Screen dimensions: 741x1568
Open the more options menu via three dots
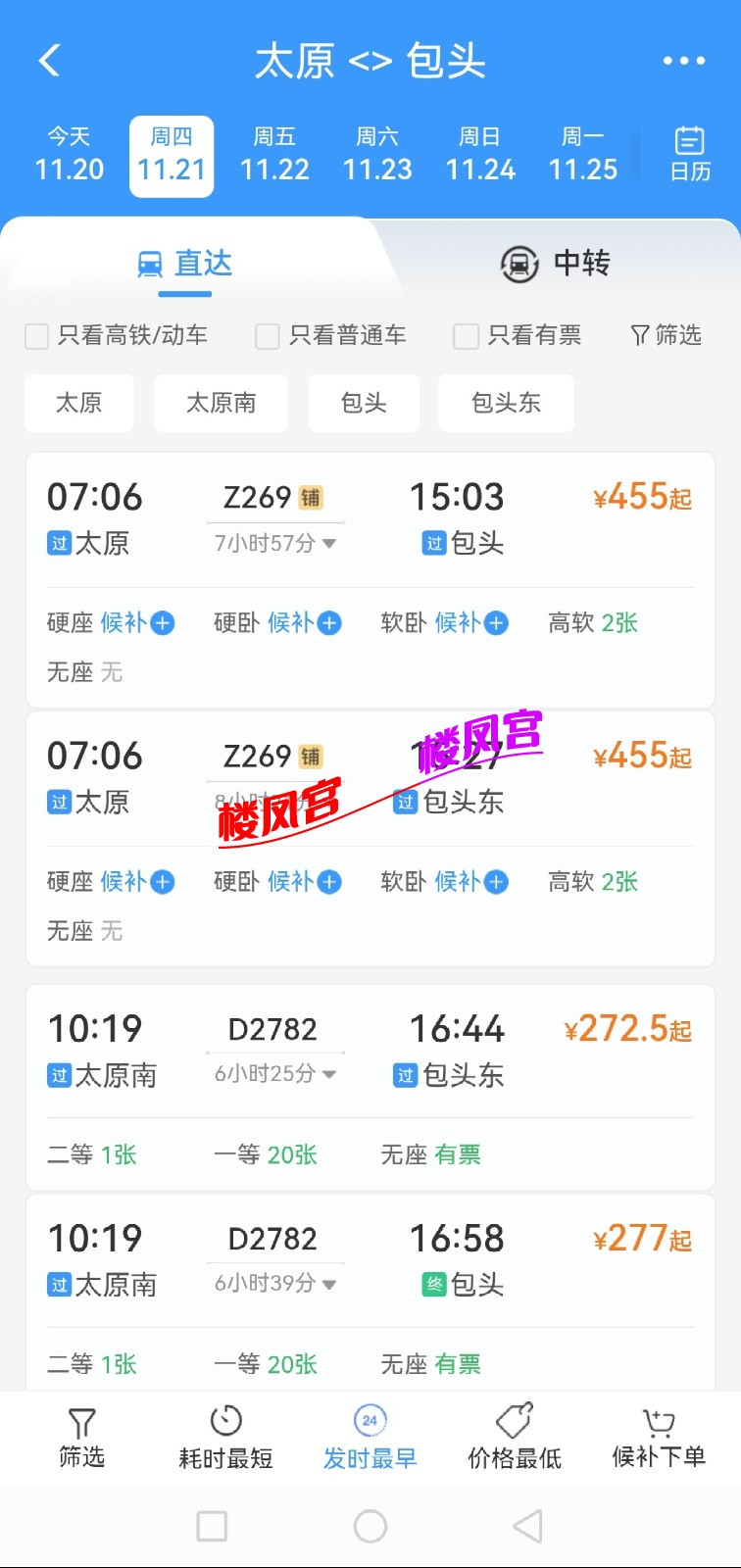pos(683,60)
